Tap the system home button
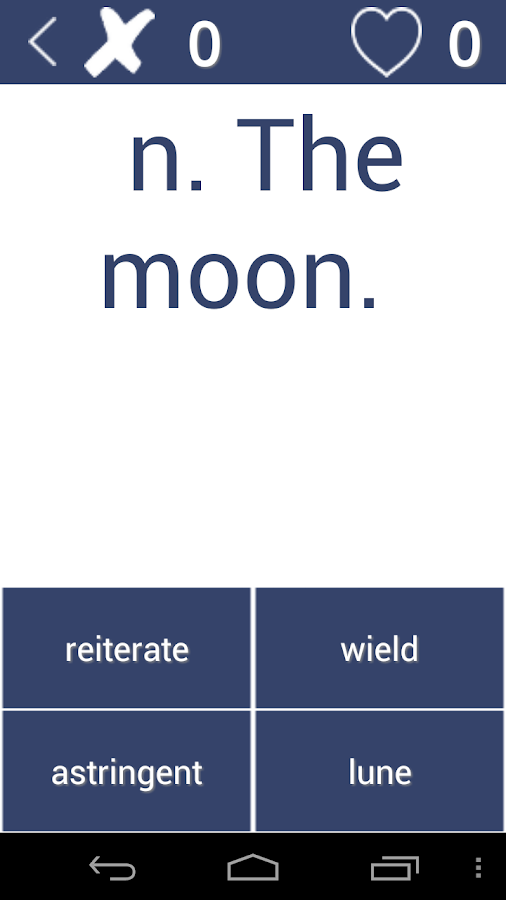The width and height of the screenshot is (506, 900). pyautogui.click(x=253, y=867)
